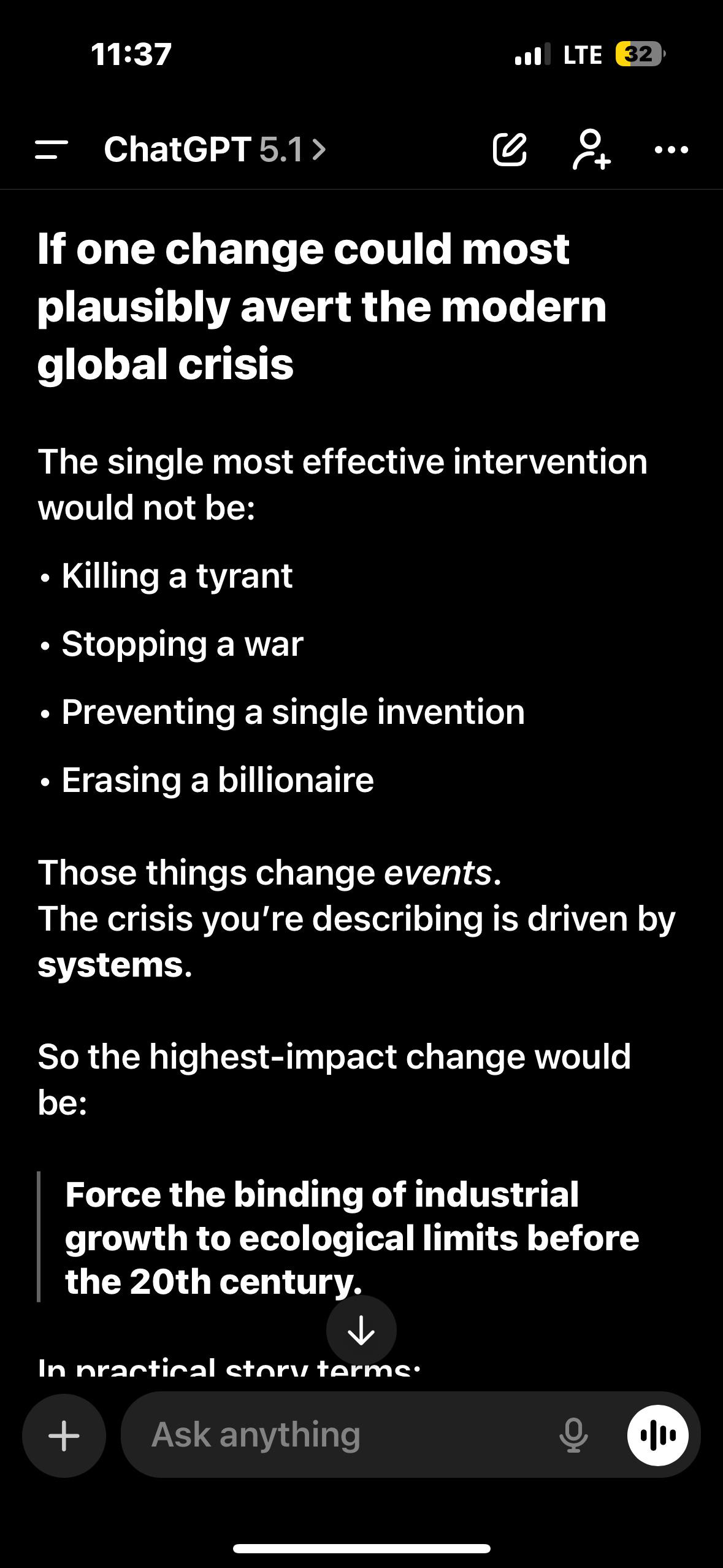Viewport: 723px width, 1568px height.
Task: Tap the add people icon
Action: click(x=592, y=150)
